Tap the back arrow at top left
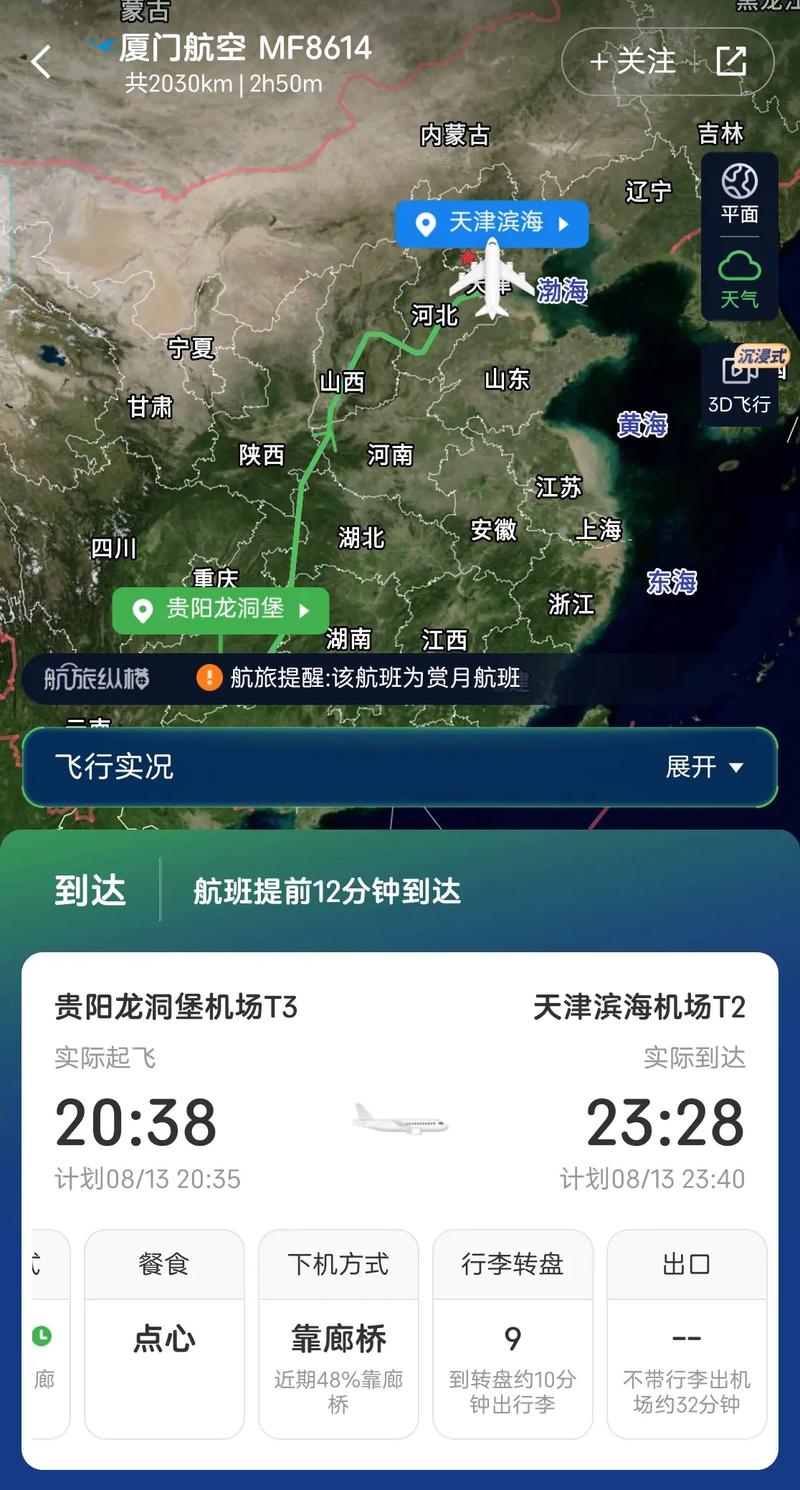 point(40,62)
